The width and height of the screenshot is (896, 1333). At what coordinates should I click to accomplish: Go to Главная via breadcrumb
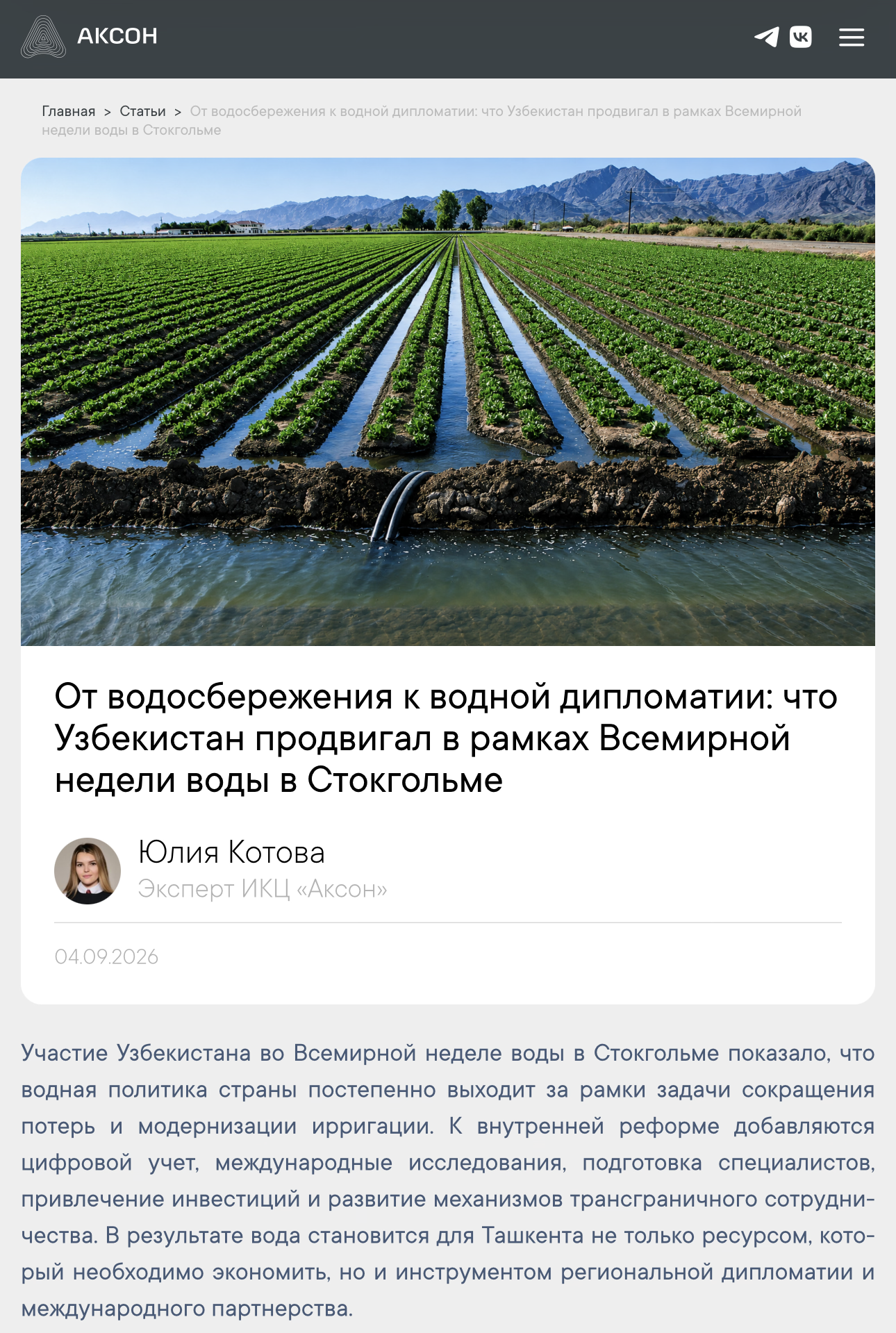pos(69,111)
